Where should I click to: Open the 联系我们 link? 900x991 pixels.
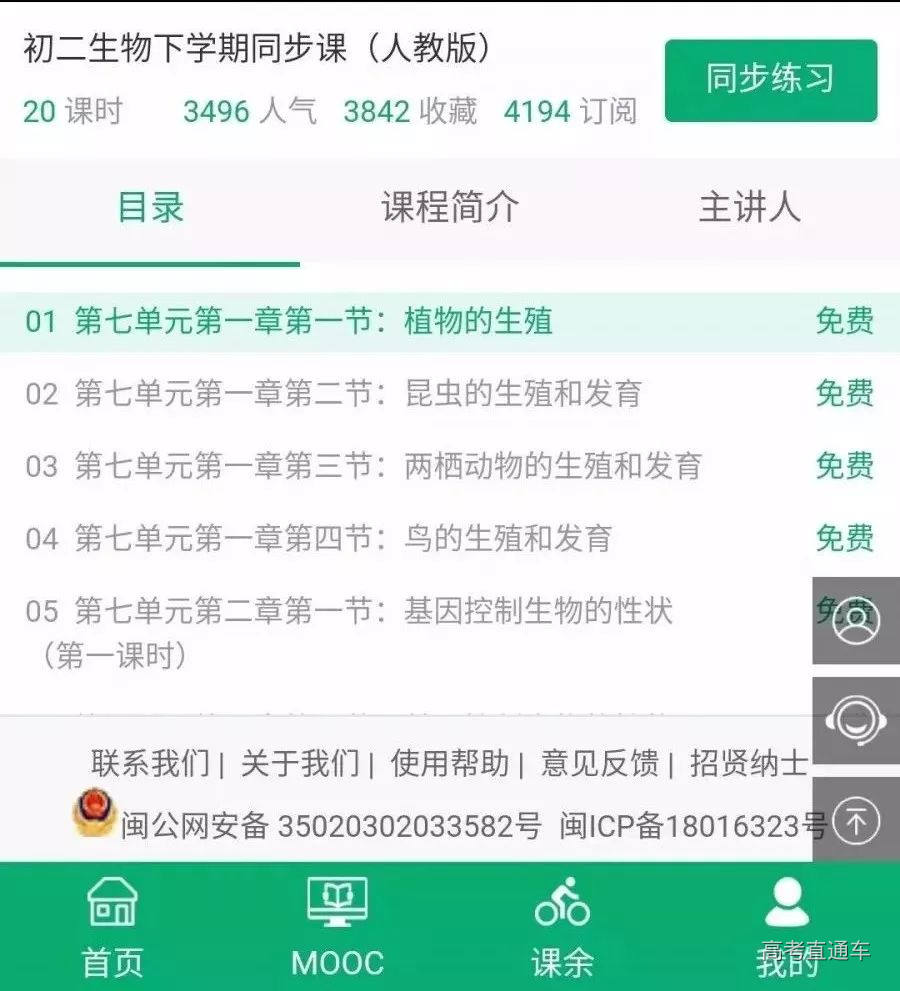click(150, 764)
